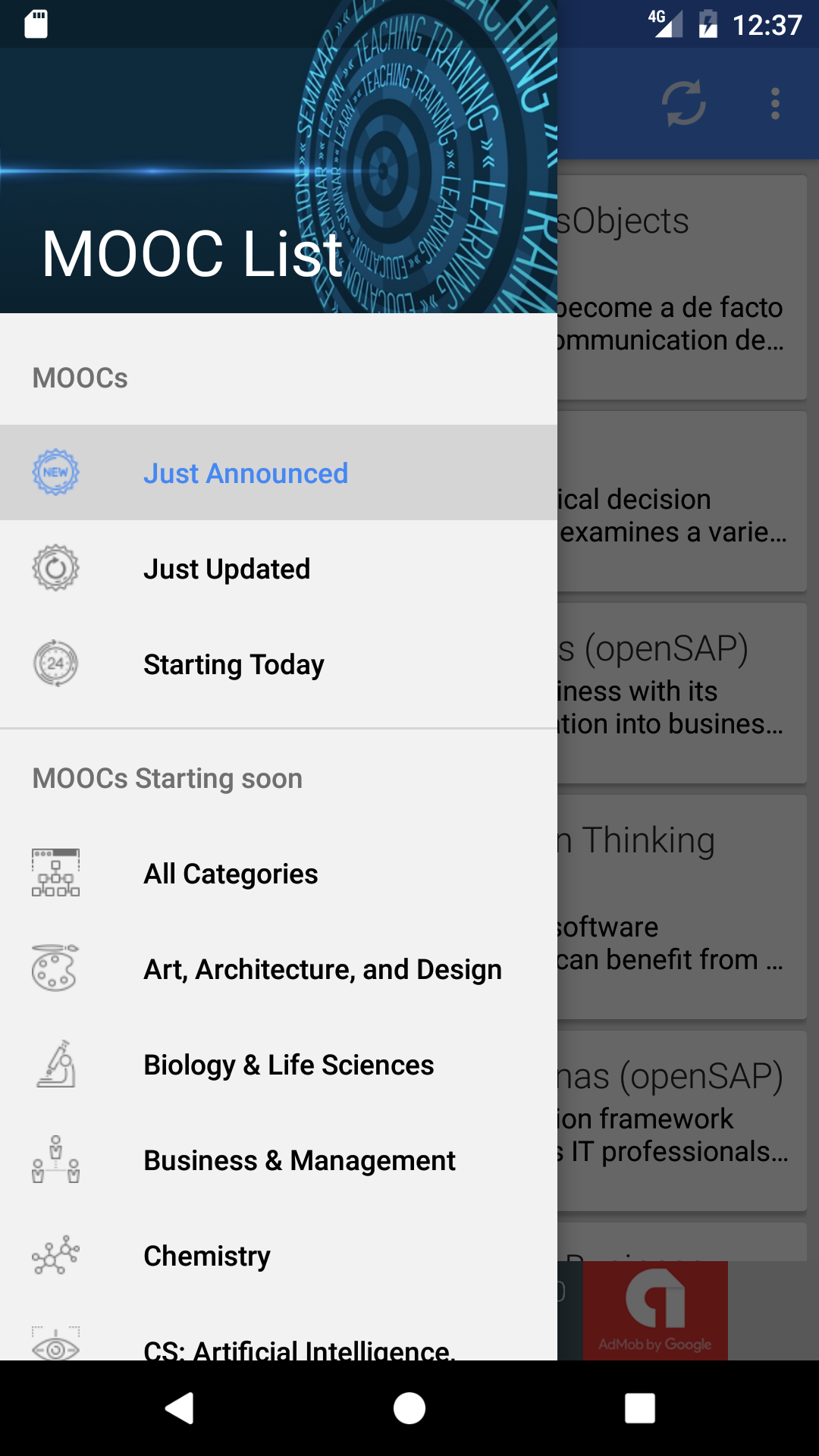Screen dimensions: 819x1456
Task: Select Starting Today from the drawer
Action: 234,664
